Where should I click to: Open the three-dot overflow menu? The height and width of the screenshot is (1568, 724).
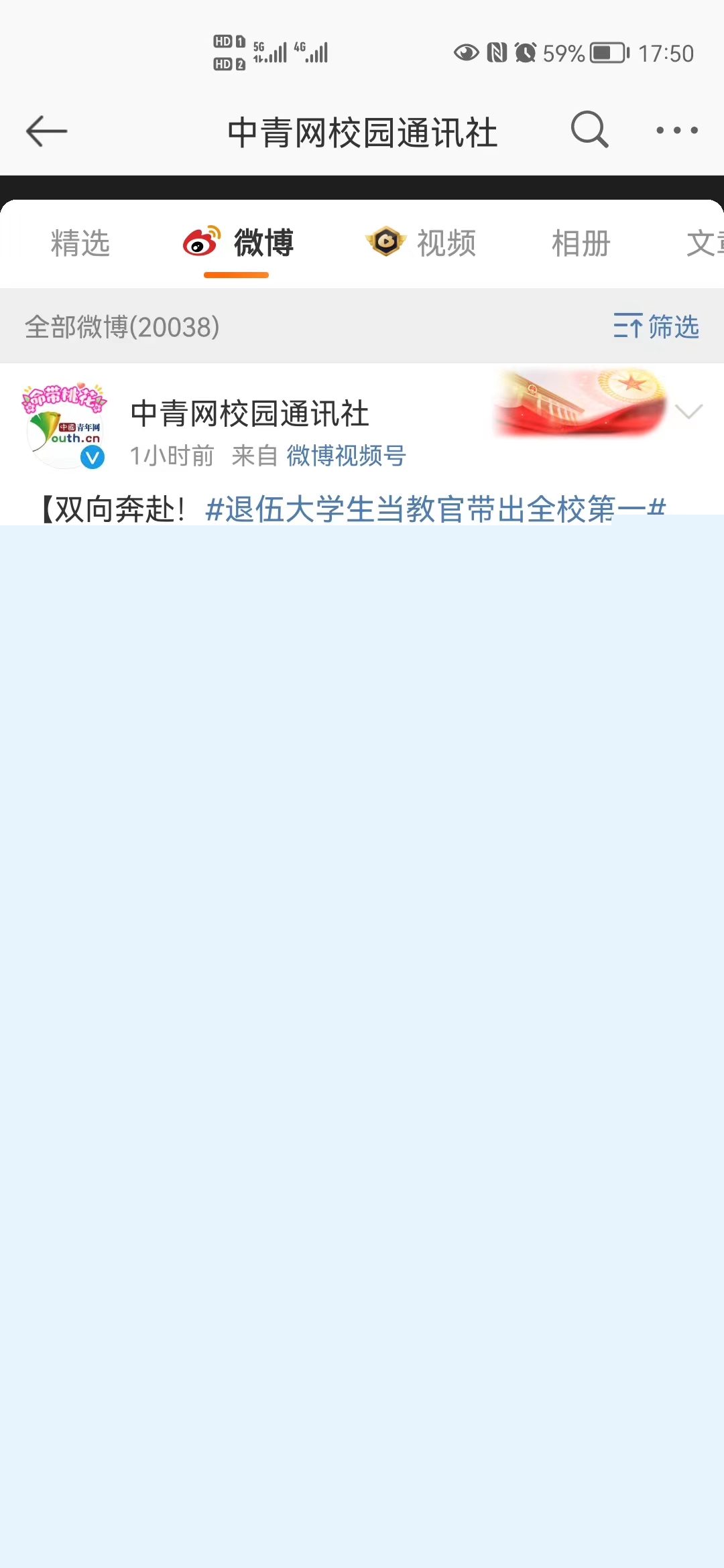point(677,130)
